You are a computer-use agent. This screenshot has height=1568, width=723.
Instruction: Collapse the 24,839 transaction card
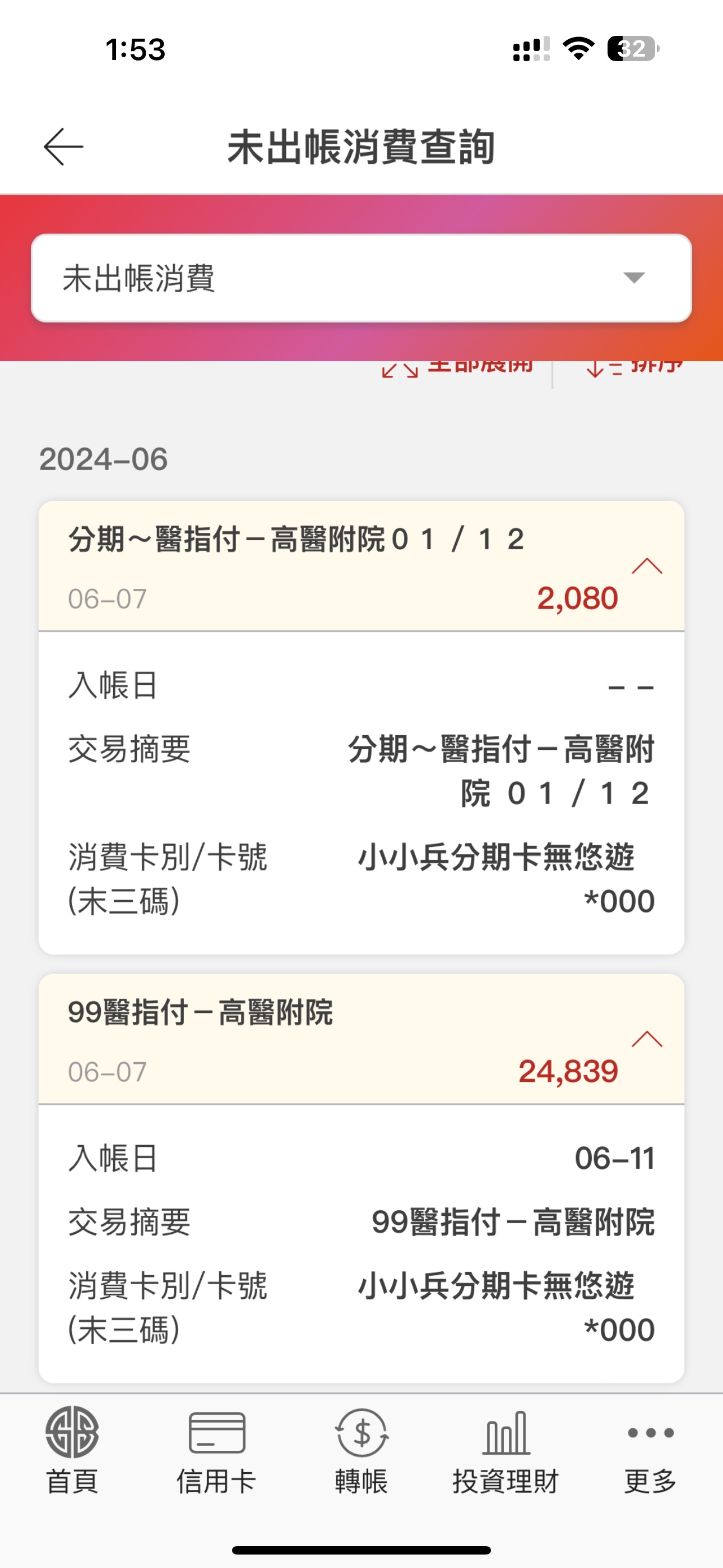(x=647, y=1039)
